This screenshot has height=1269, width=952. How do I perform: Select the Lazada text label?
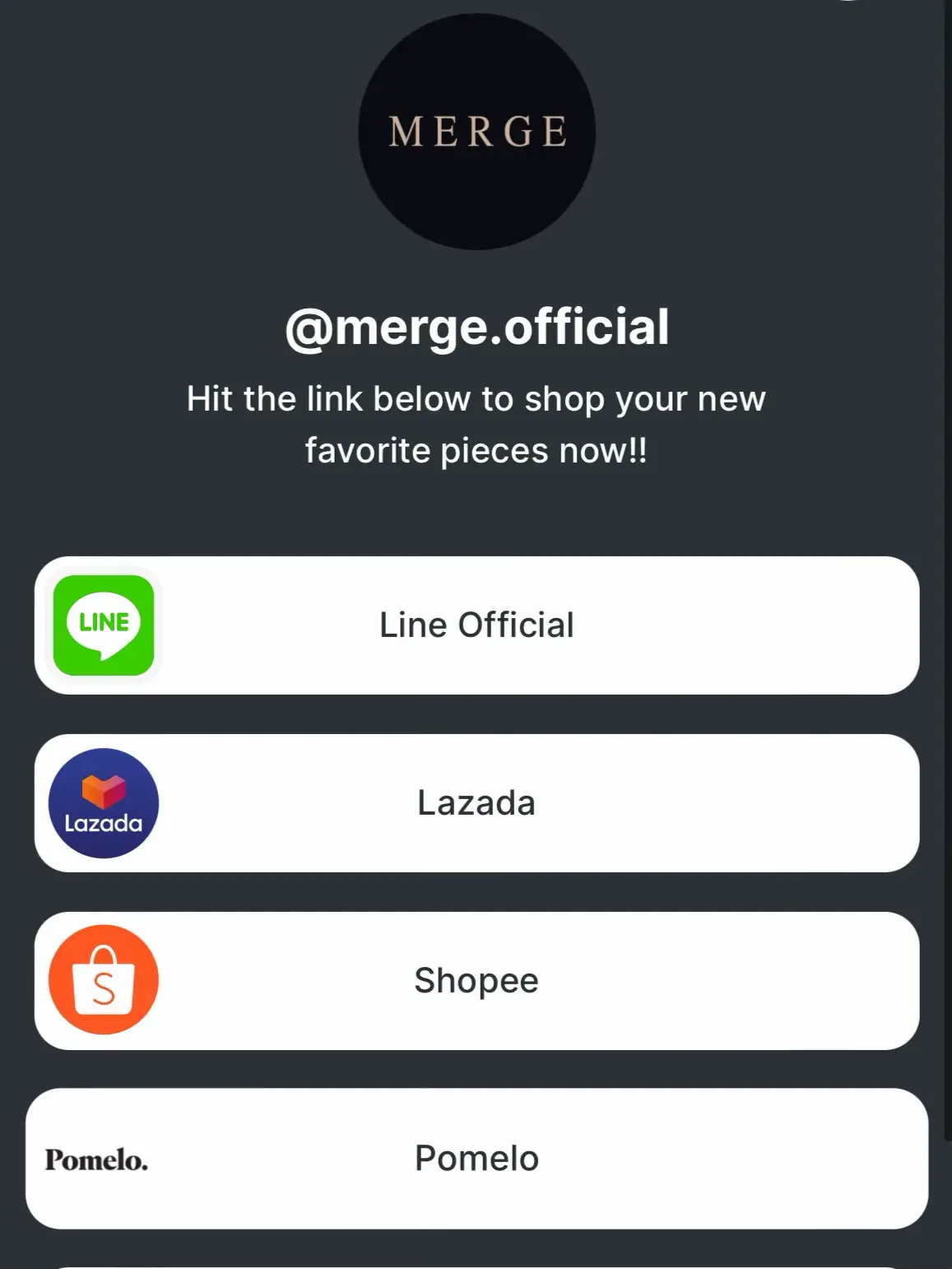(x=476, y=804)
